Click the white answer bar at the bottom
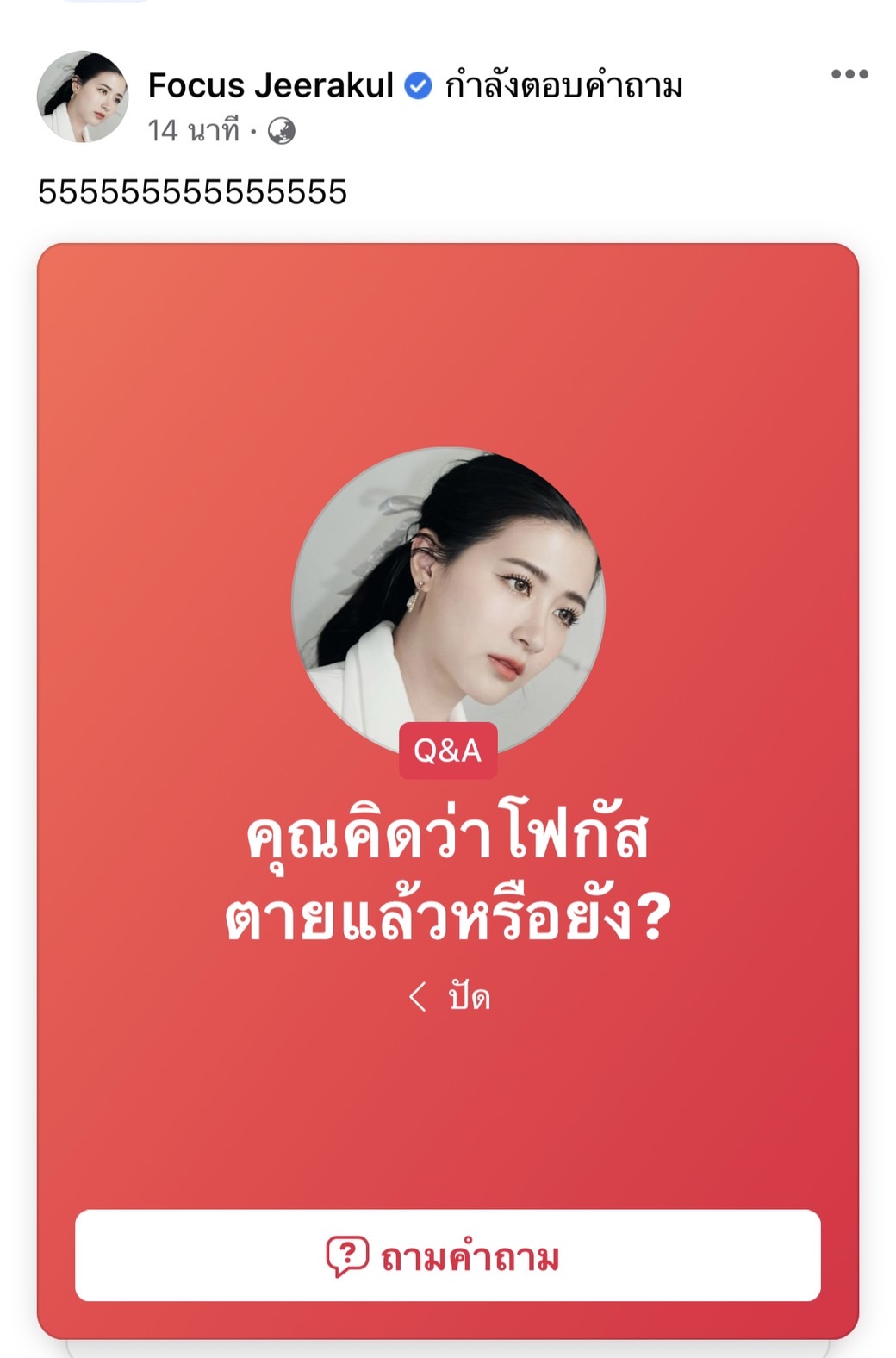The height and width of the screenshot is (1358, 896). (447, 1258)
